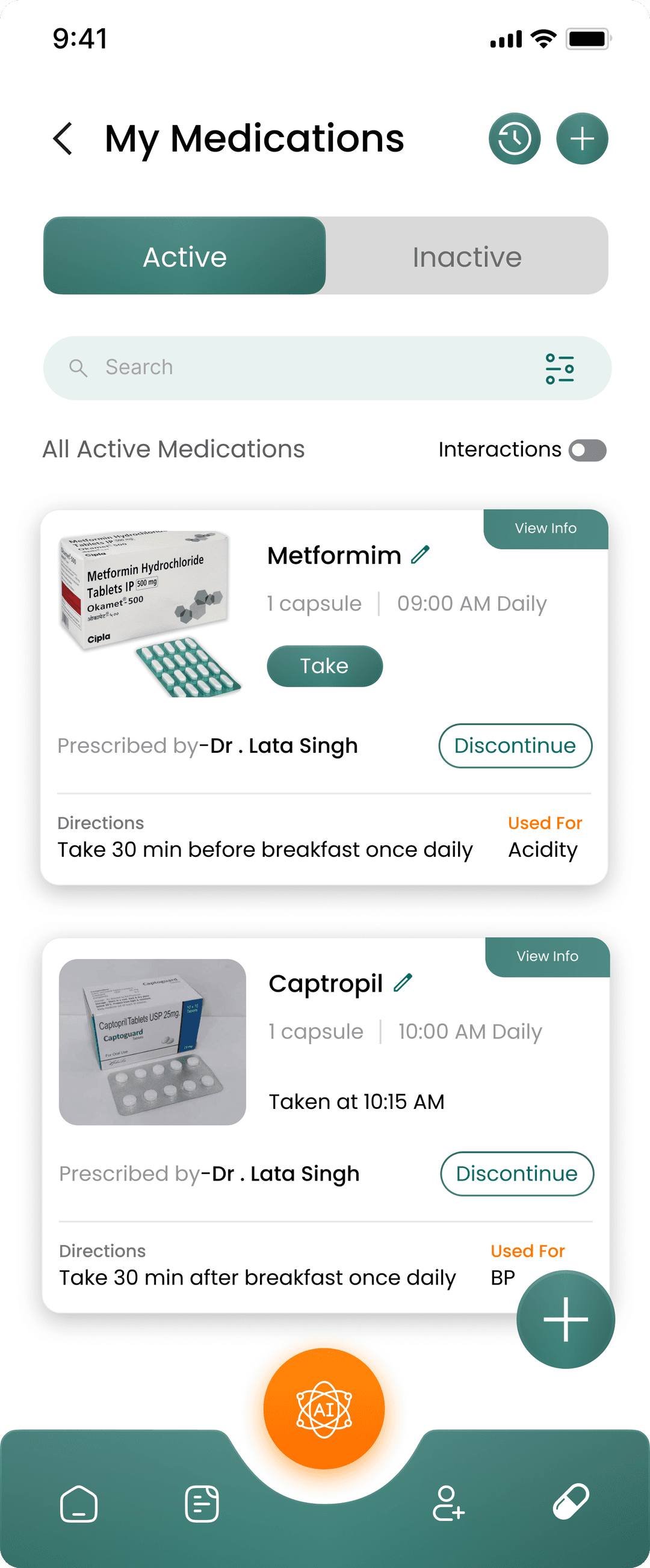Tap the floating plus button
Viewport: 650px width, 1568px height.
tap(565, 1320)
